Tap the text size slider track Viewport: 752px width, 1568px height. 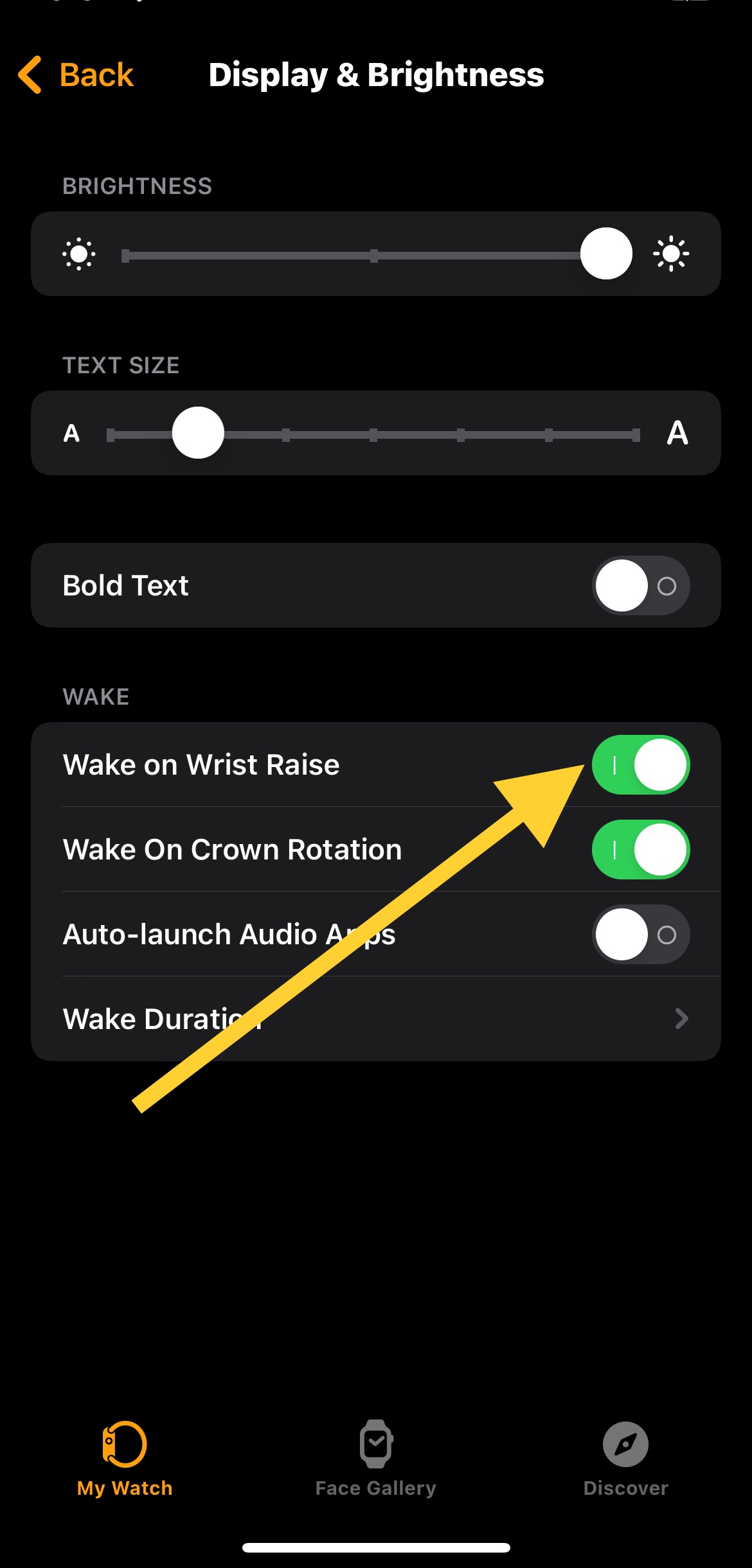tap(373, 434)
